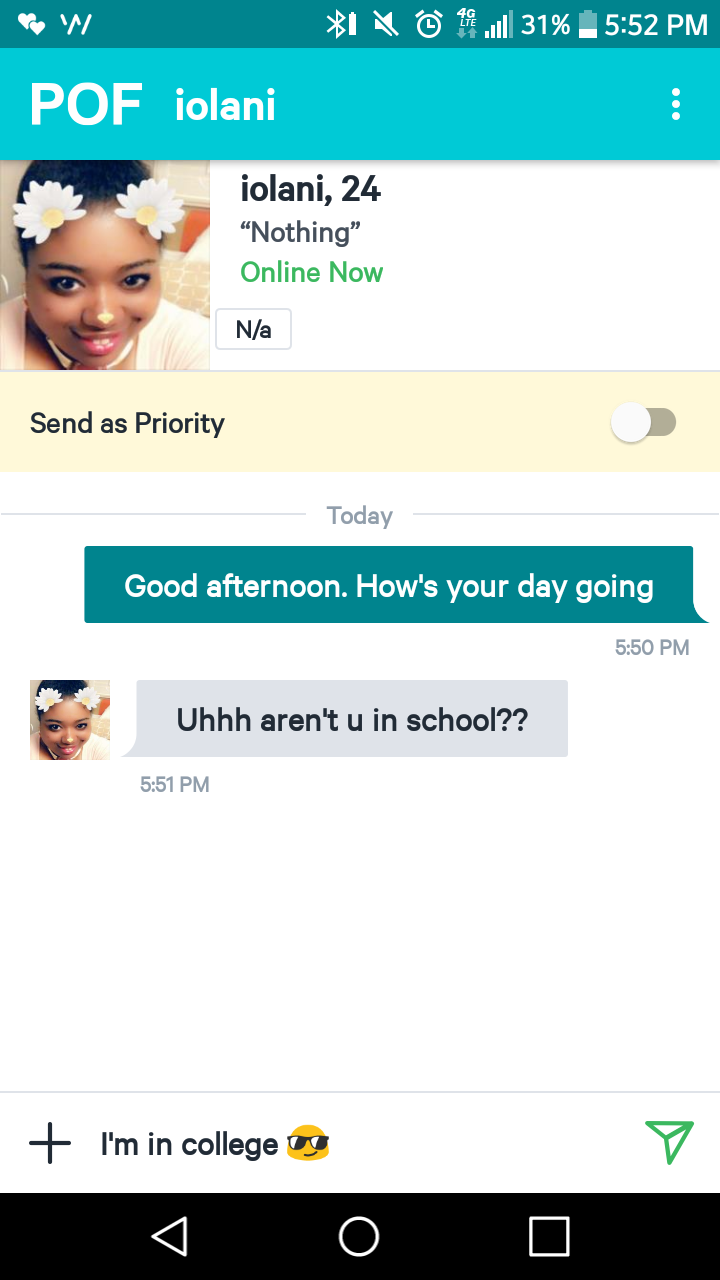Tap iolani's small avatar beside her message
Viewport: 720px width, 1280px height.
(70, 720)
